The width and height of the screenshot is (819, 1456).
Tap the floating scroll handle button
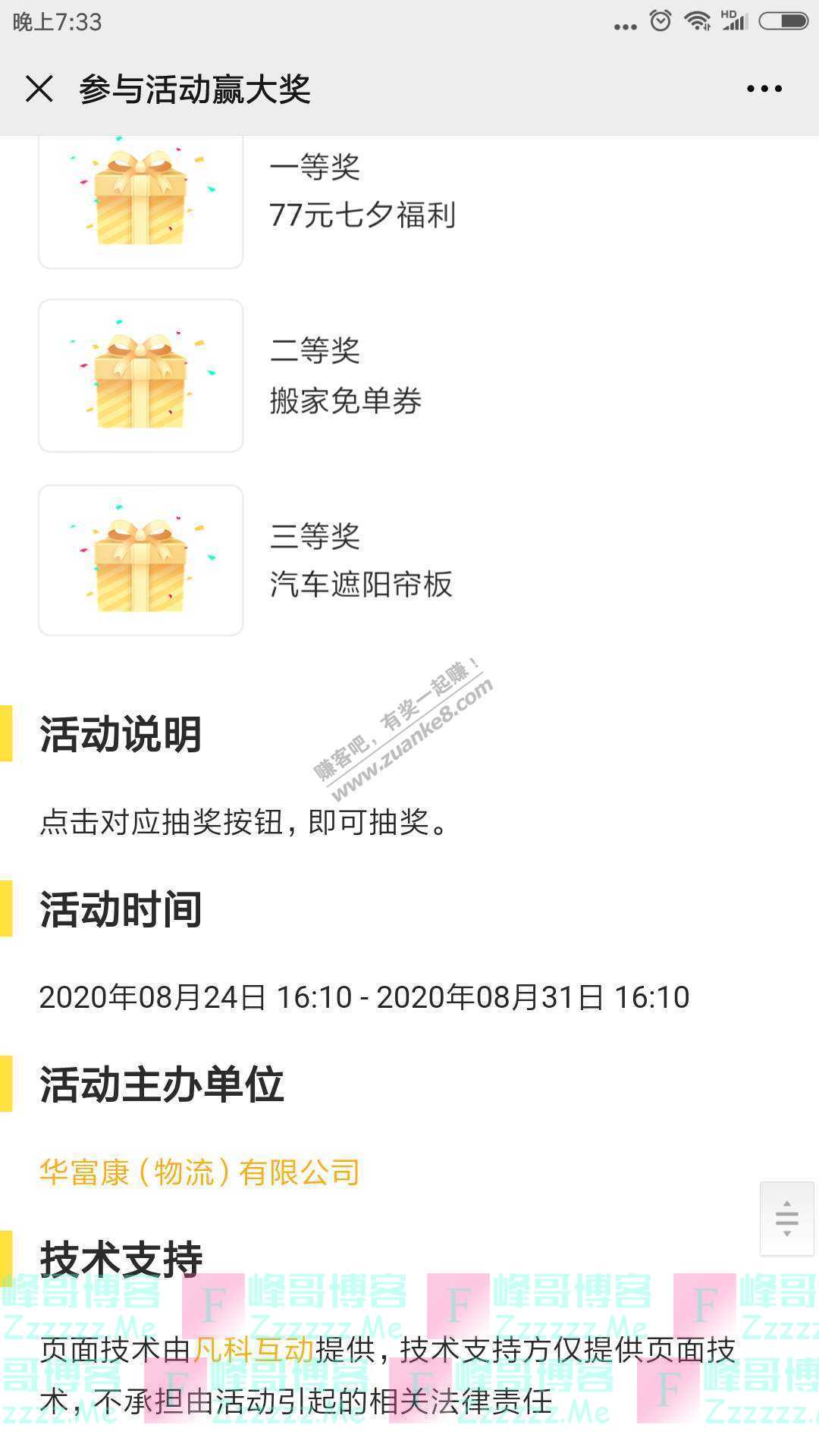click(x=786, y=1219)
